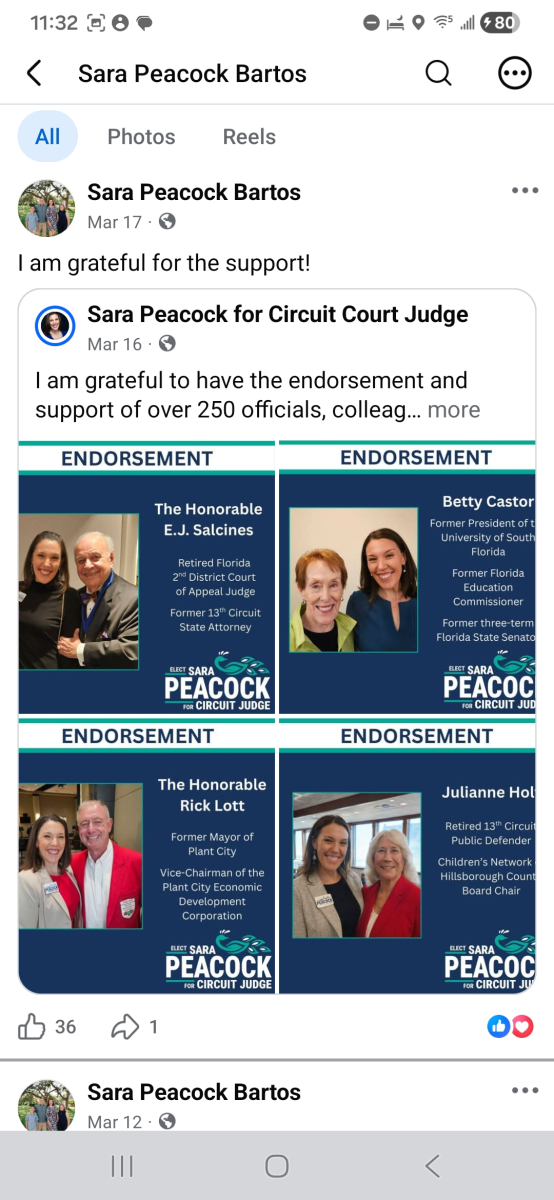View the E.J. Salcines endorsement image
Viewport: 554px width, 1200px height.
[x=147, y=578]
